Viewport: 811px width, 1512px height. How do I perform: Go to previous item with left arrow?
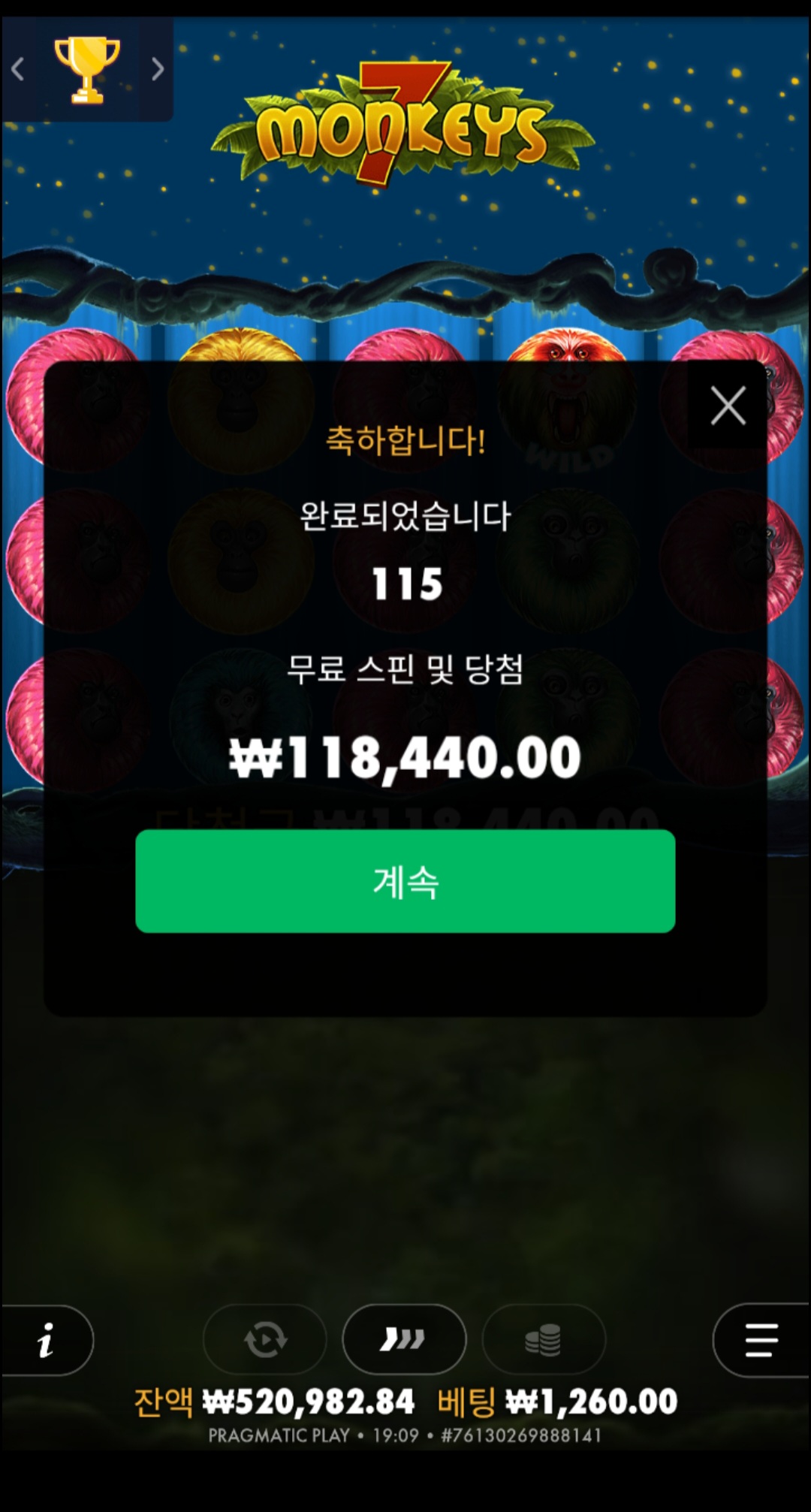pos(19,70)
